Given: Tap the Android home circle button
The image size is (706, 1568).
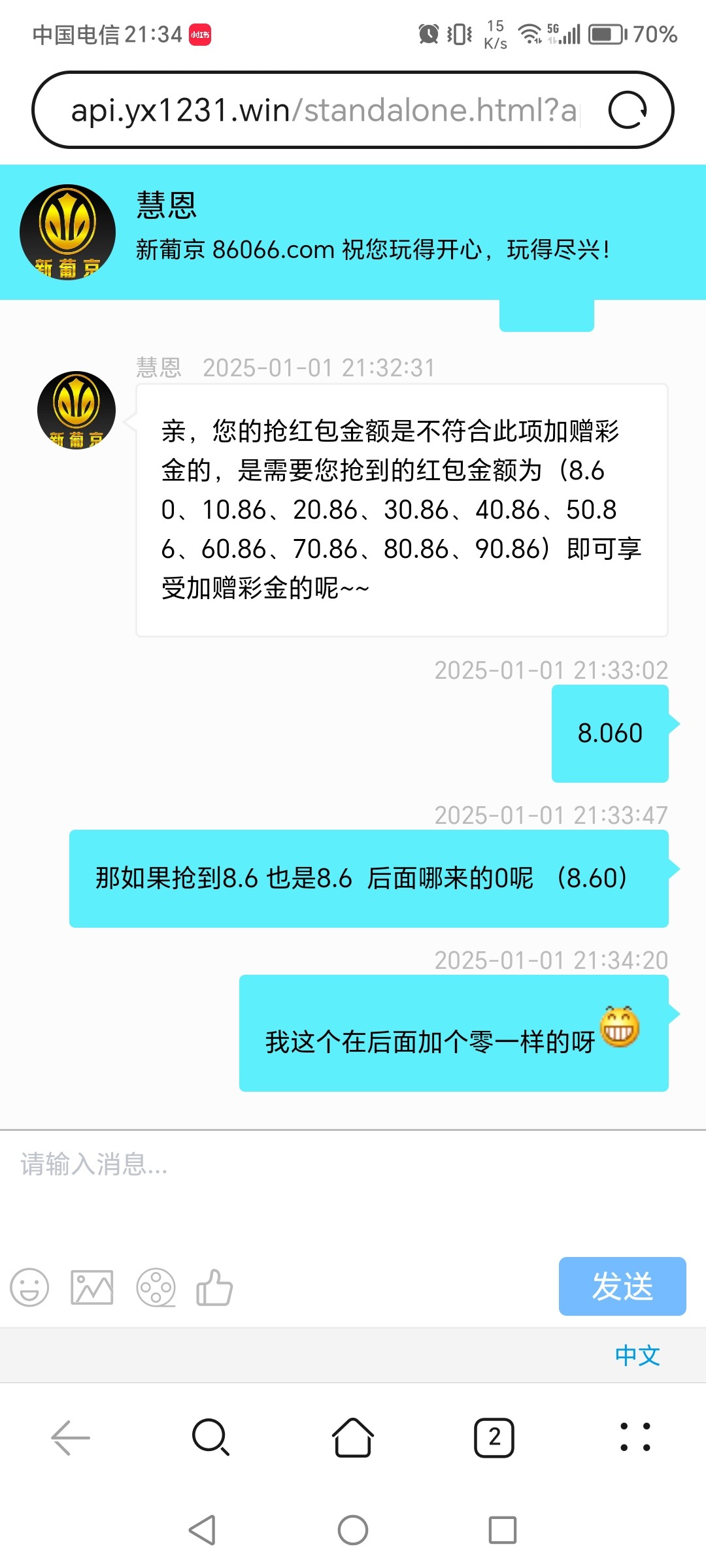Looking at the screenshot, I should pyautogui.click(x=352, y=1529).
